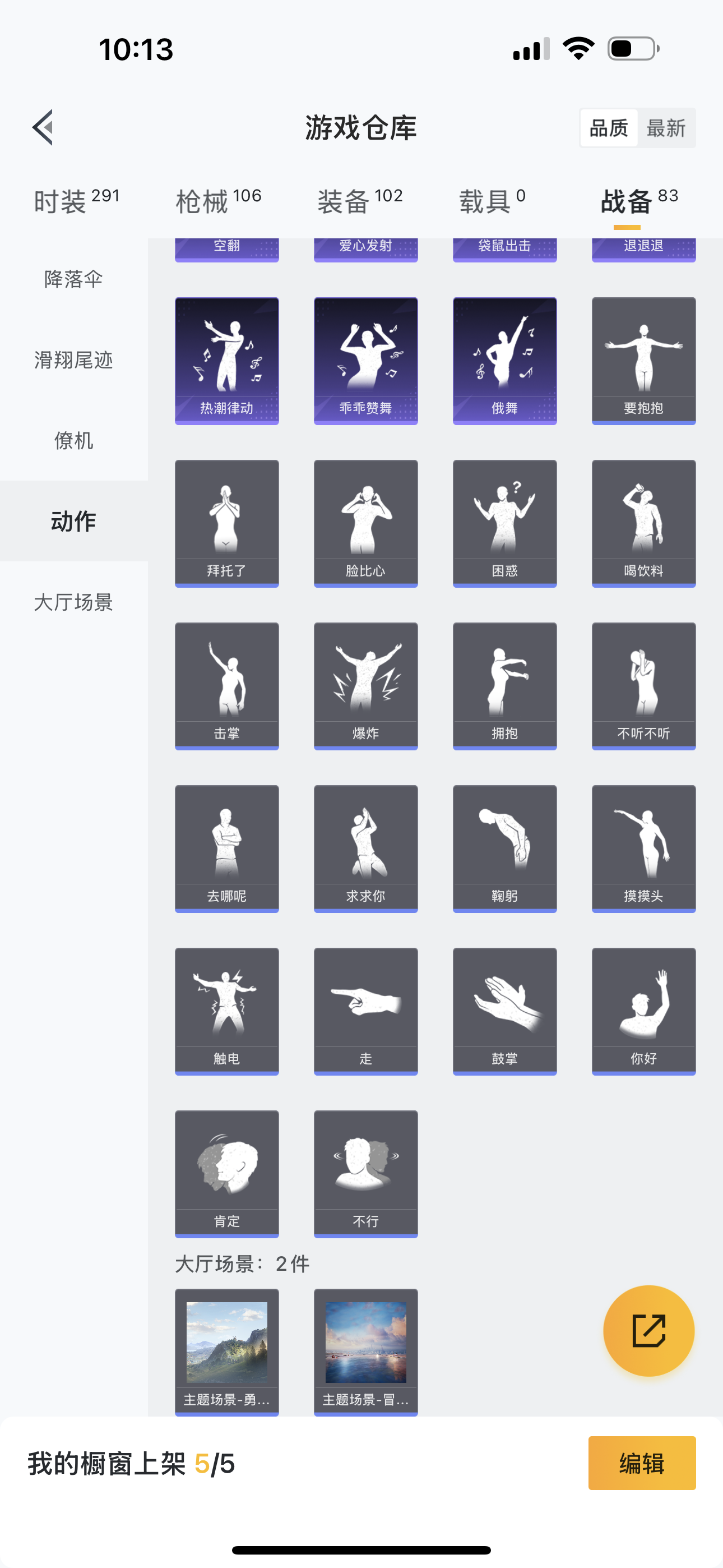View the 爆炸 action item

365,685
